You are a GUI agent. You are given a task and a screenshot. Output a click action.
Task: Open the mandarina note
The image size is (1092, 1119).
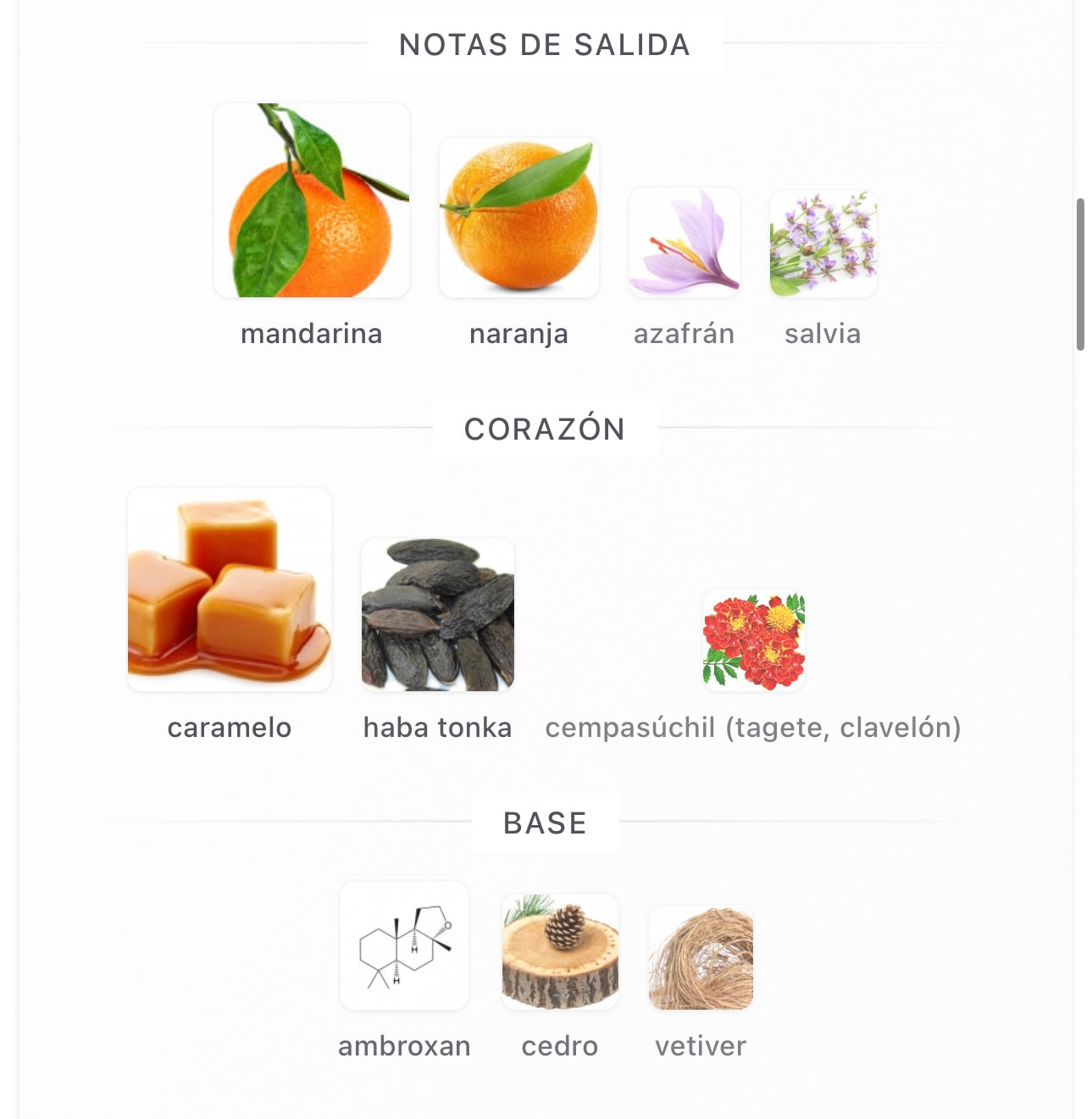pyautogui.click(x=312, y=202)
